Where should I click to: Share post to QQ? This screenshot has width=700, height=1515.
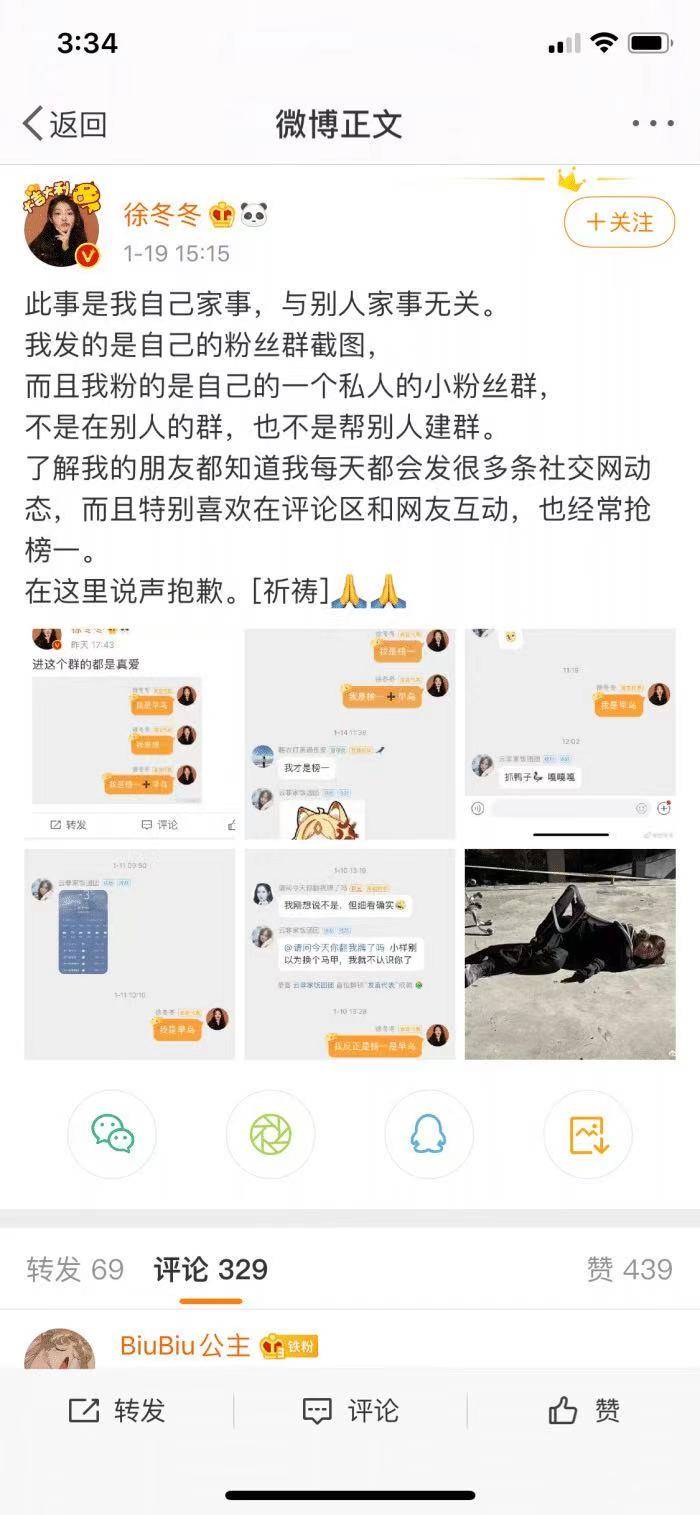[x=429, y=1134]
